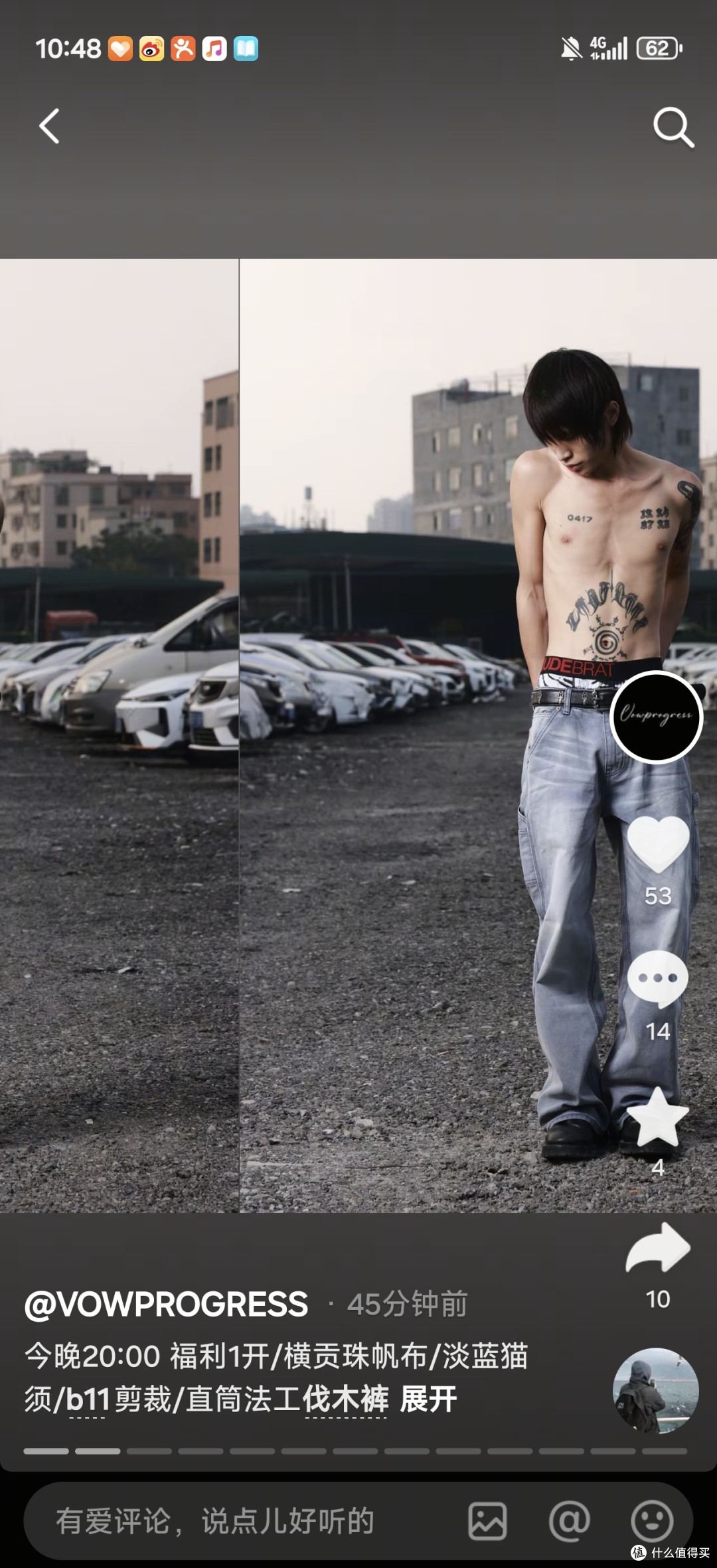Open the comments bubble icon

[657, 979]
